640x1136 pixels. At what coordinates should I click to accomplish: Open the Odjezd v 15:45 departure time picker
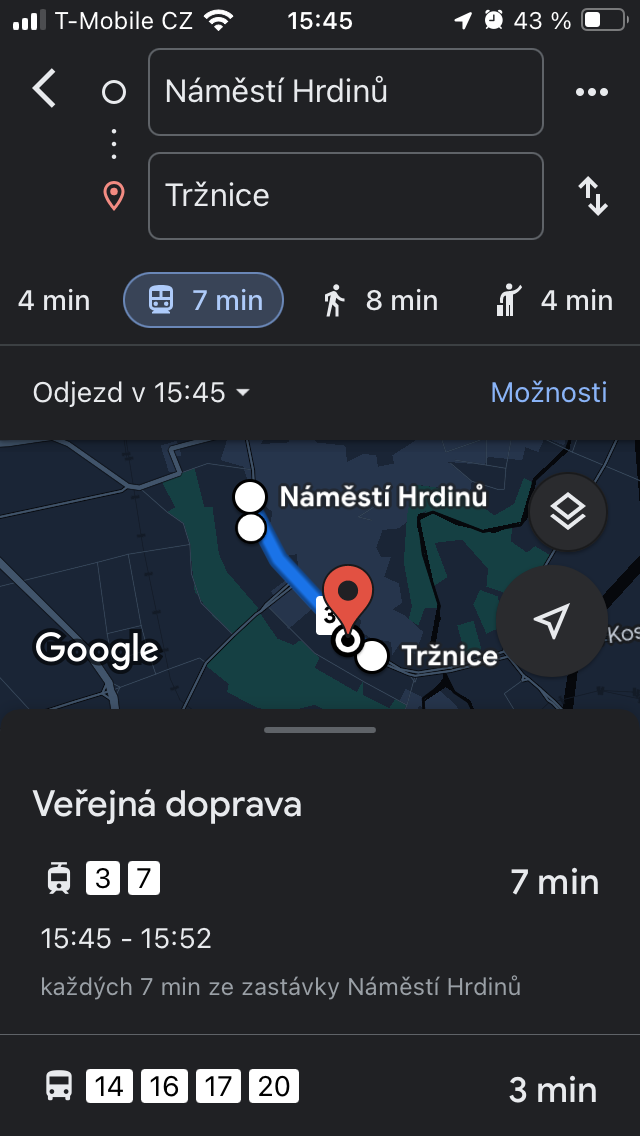click(x=140, y=392)
